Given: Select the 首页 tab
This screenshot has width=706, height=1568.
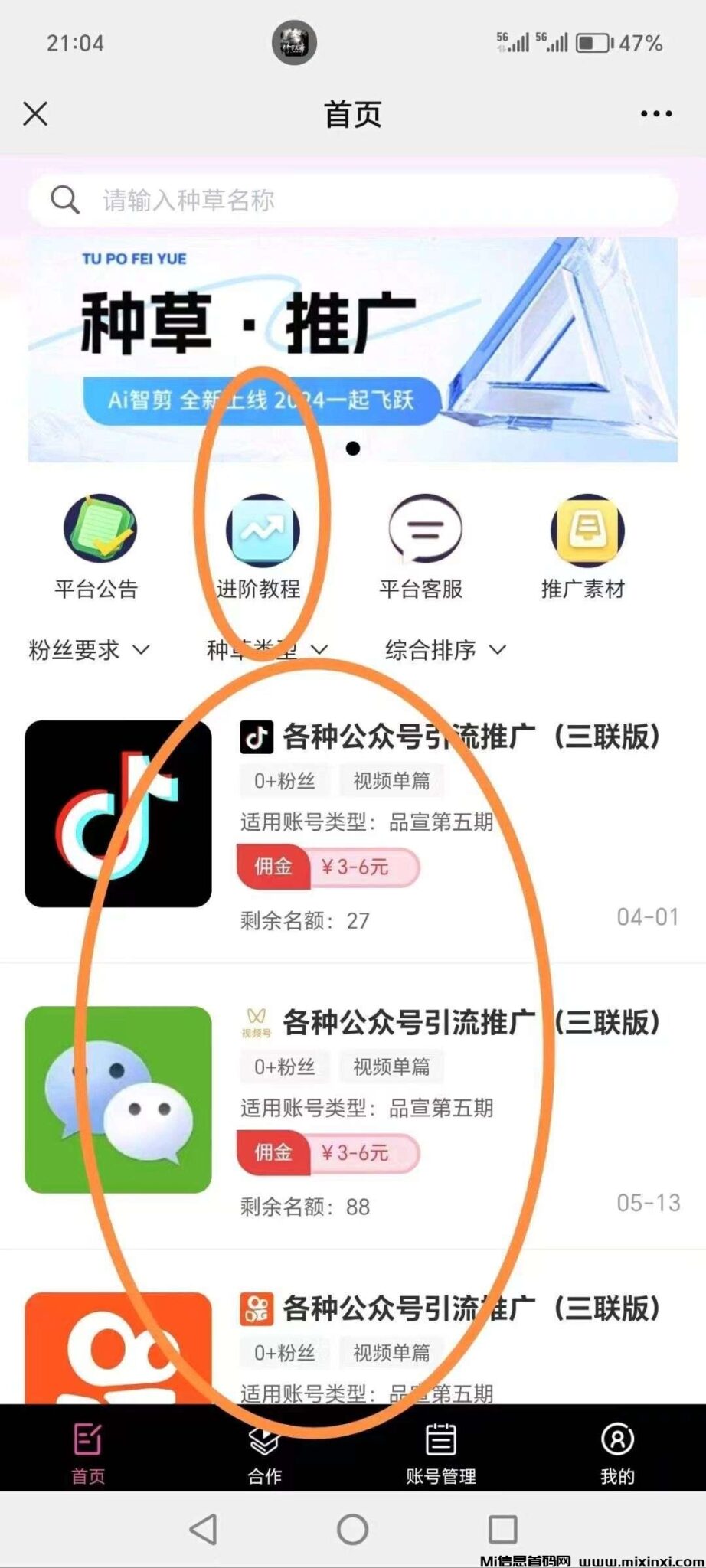Looking at the screenshot, I should pyautogui.click(x=88, y=1452).
